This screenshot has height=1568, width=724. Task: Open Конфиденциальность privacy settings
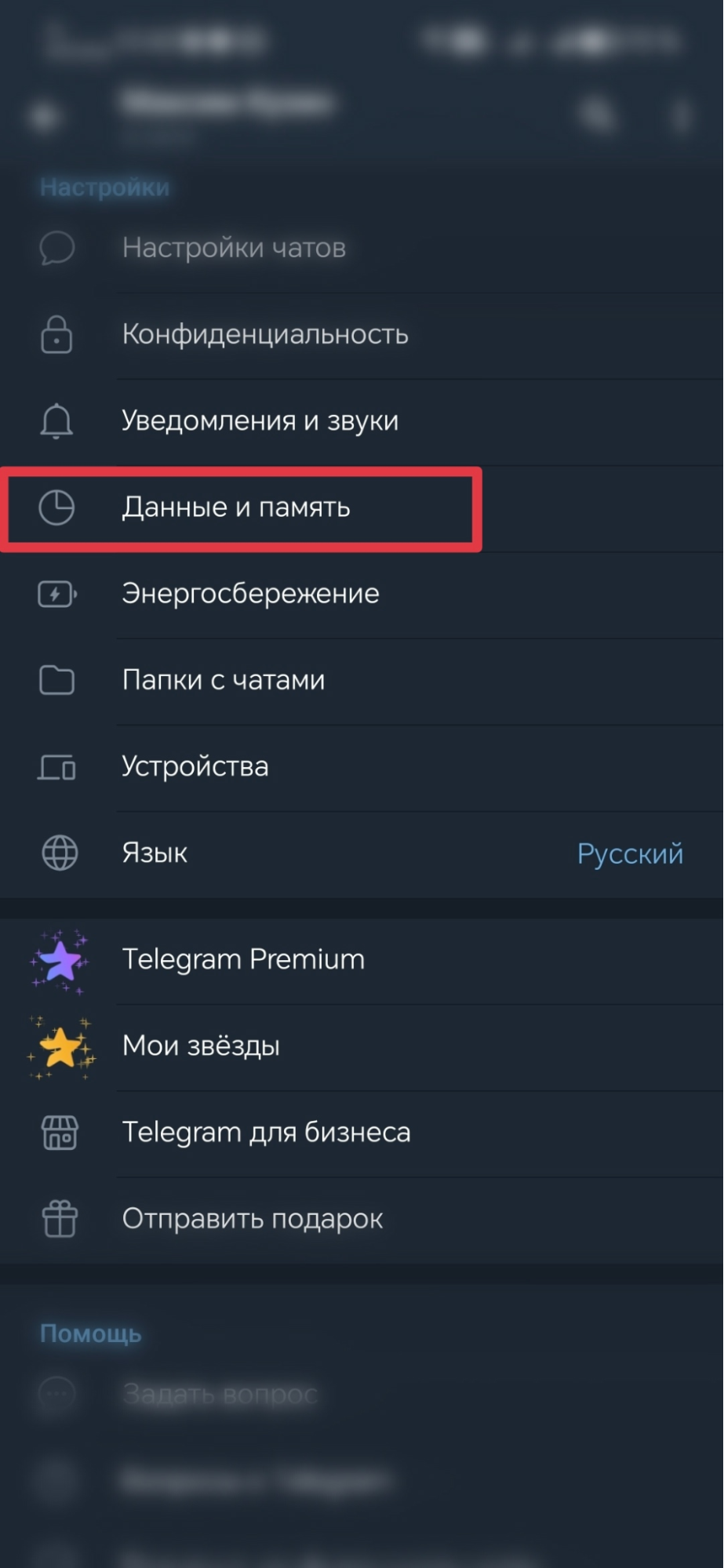coord(265,335)
